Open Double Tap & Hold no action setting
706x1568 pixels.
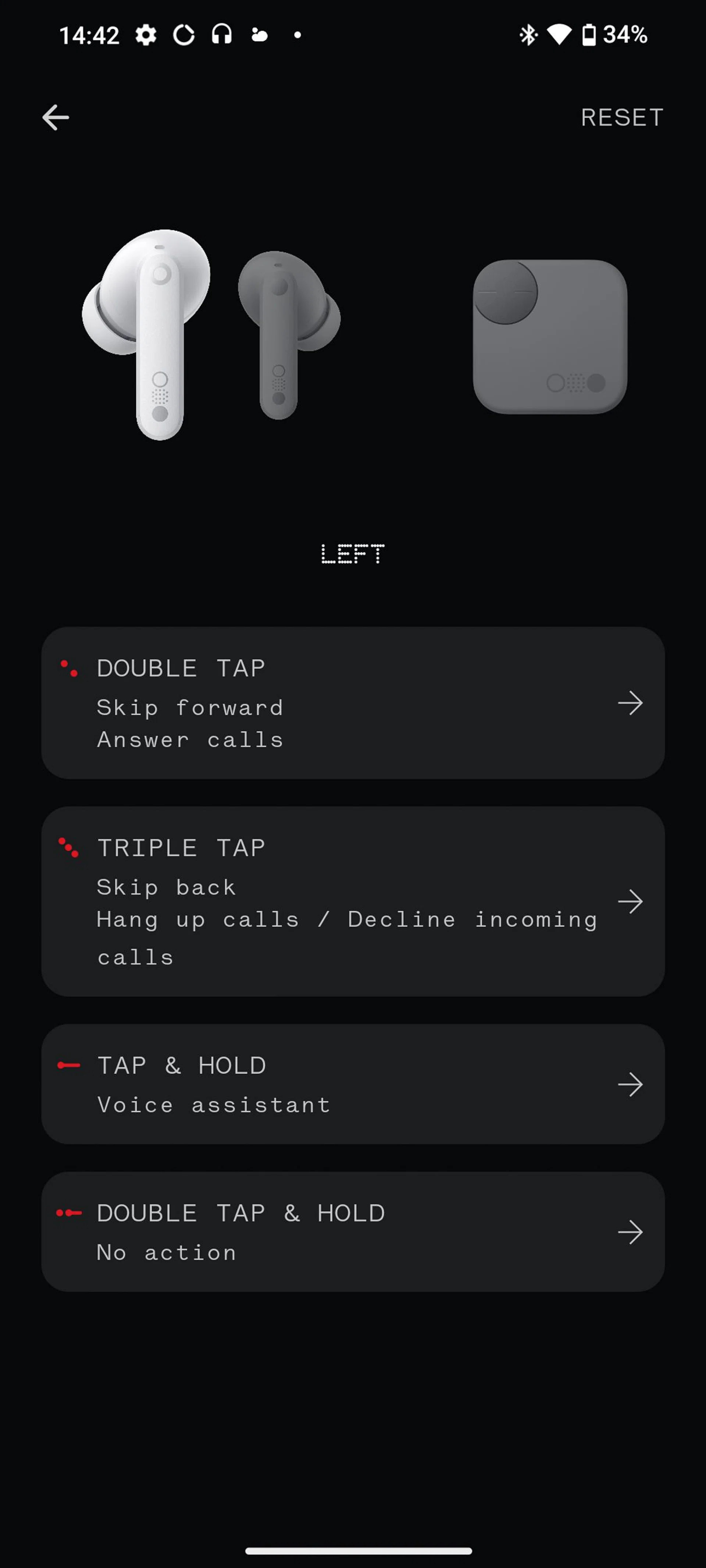353,1231
